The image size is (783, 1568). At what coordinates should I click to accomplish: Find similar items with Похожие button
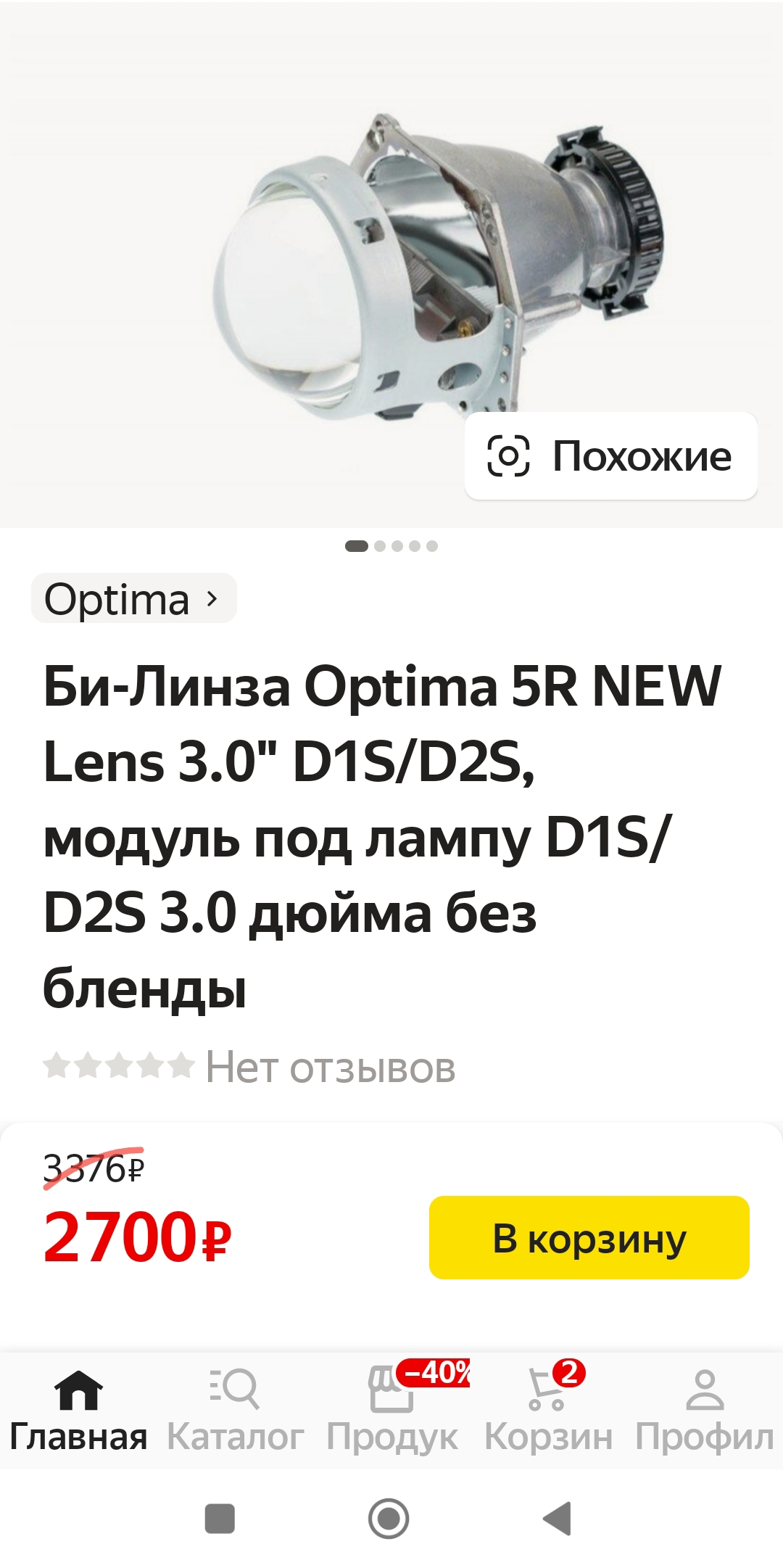coord(610,456)
